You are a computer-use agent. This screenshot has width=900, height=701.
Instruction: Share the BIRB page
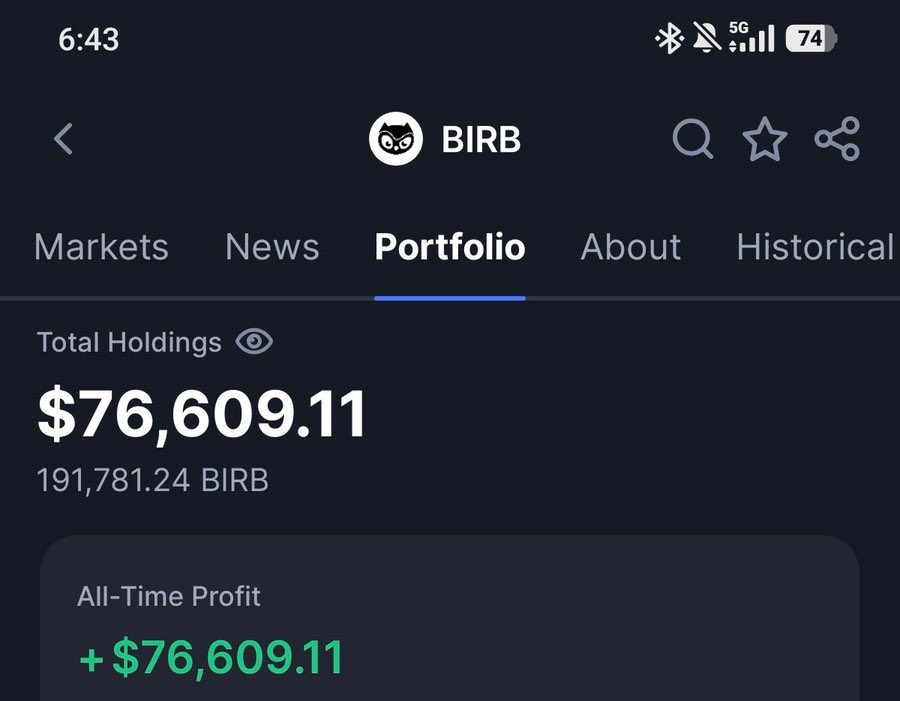pyautogui.click(x=837, y=139)
